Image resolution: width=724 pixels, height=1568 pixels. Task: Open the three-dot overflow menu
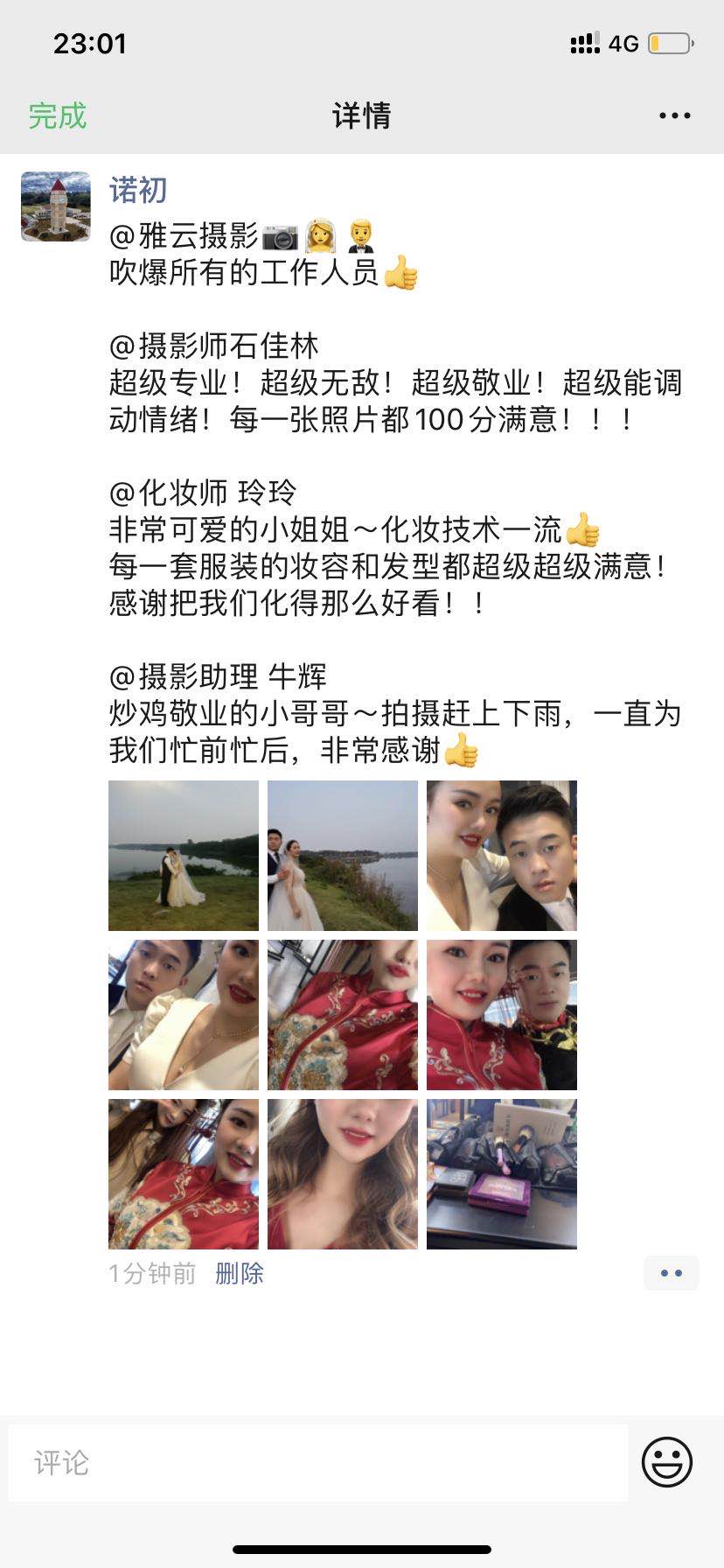674,115
